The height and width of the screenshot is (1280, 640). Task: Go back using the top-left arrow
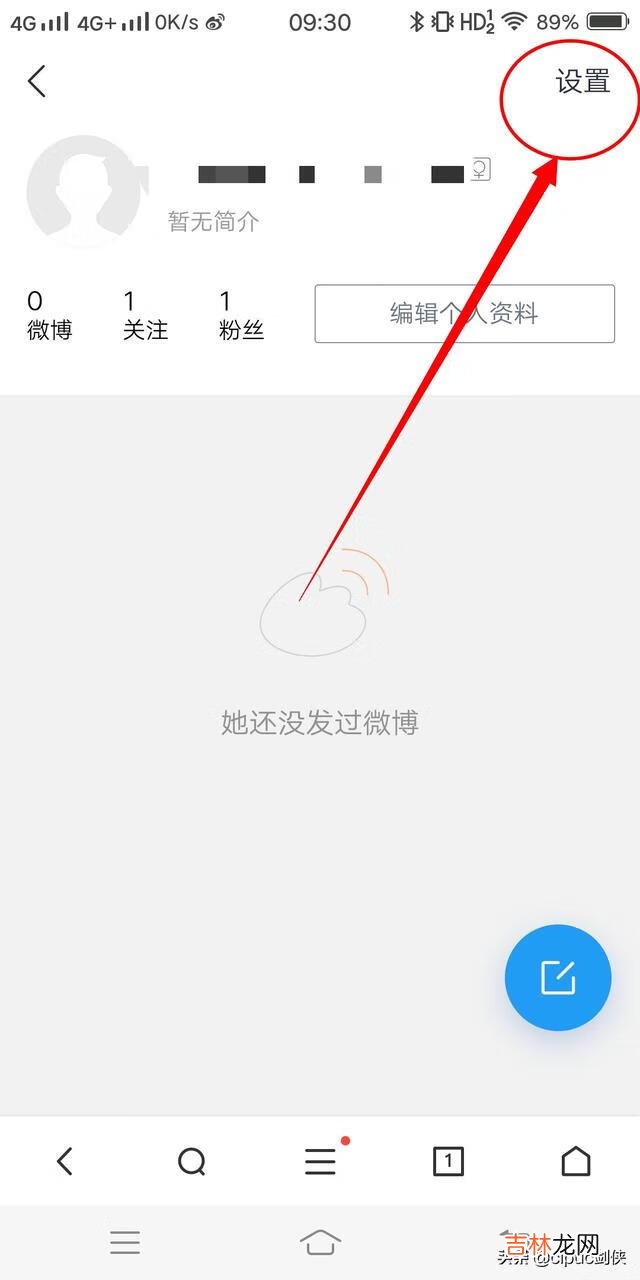[x=37, y=81]
